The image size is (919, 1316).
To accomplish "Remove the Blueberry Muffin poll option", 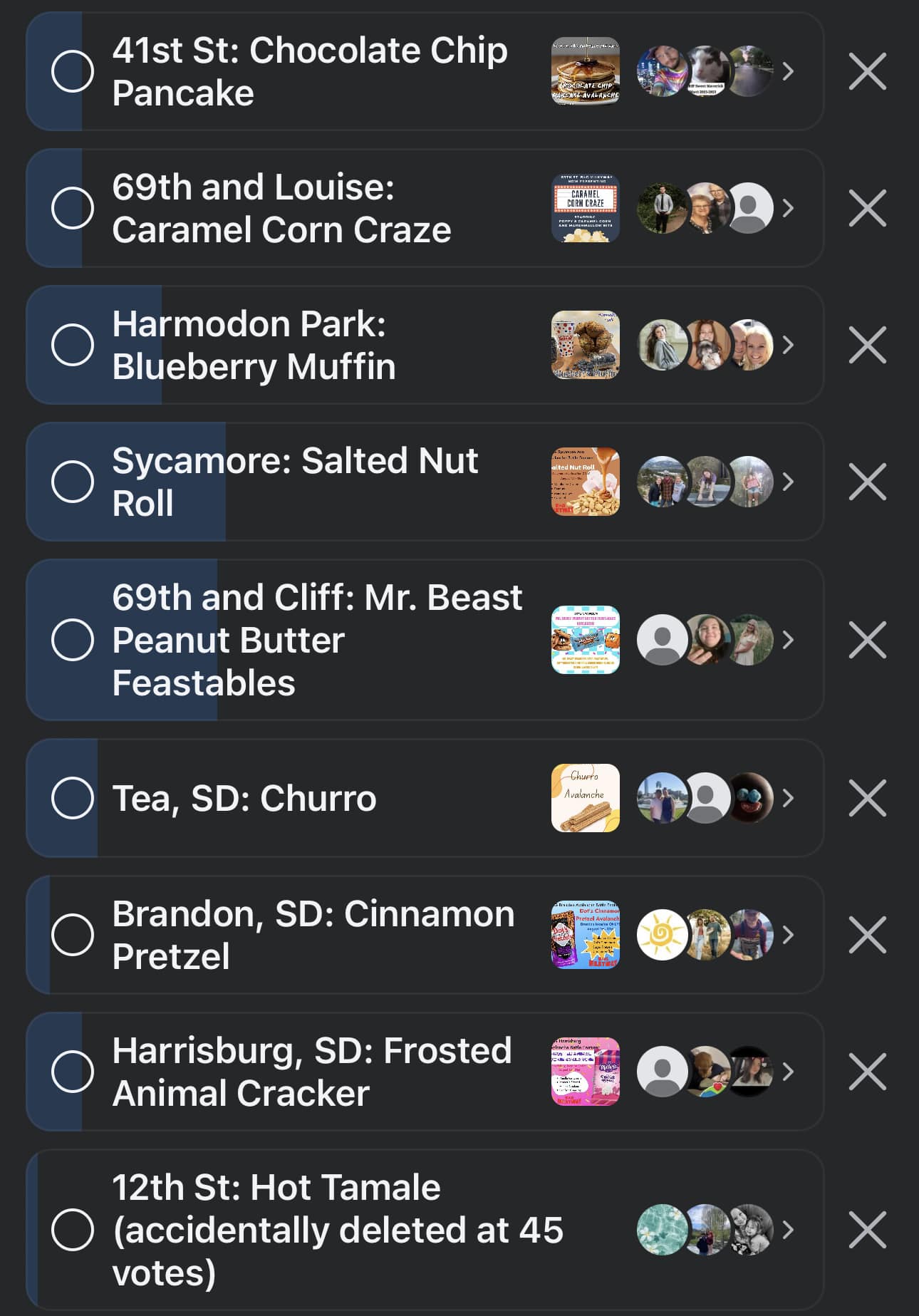I will (x=867, y=345).
